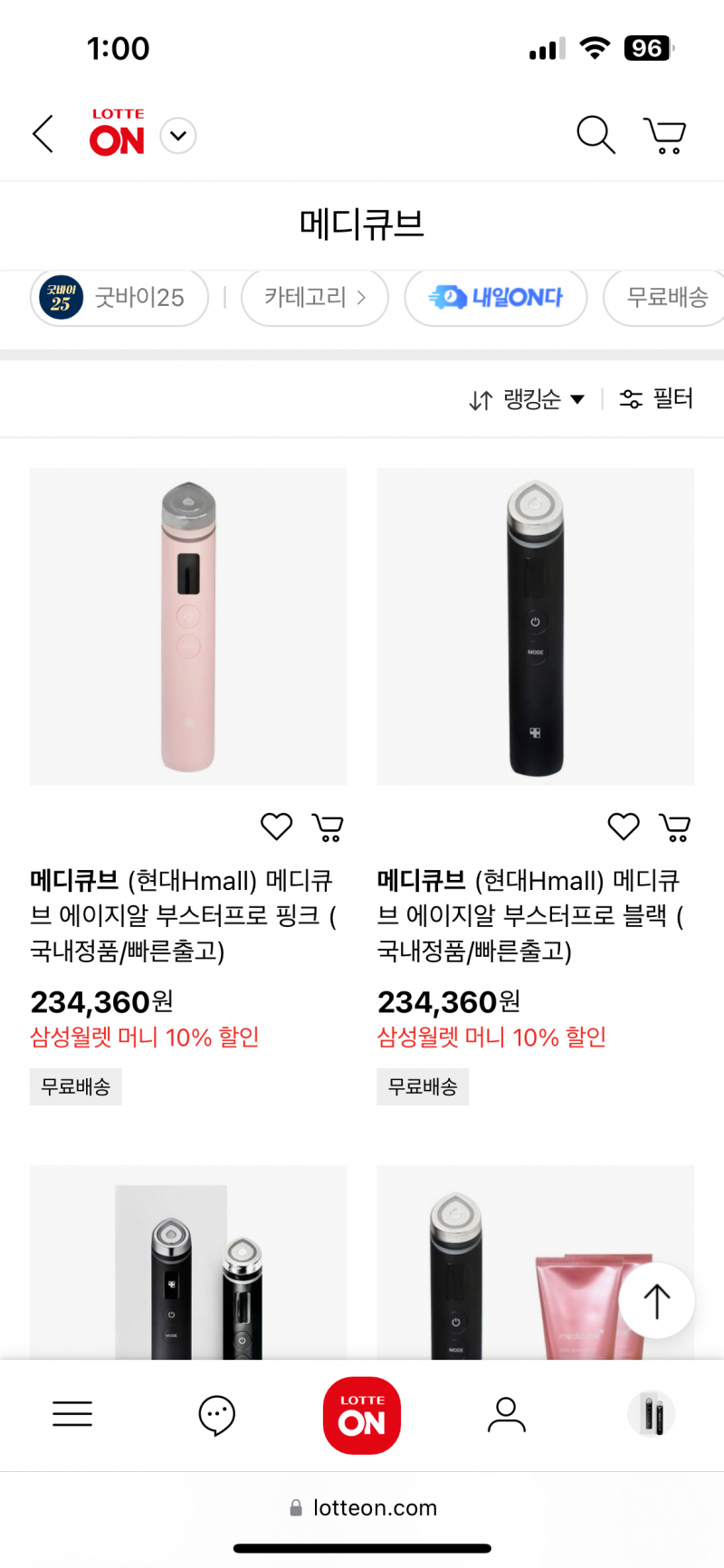Open the shopping cart
The height and width of the screenshot is (1568, 724).
coord(664,134)
